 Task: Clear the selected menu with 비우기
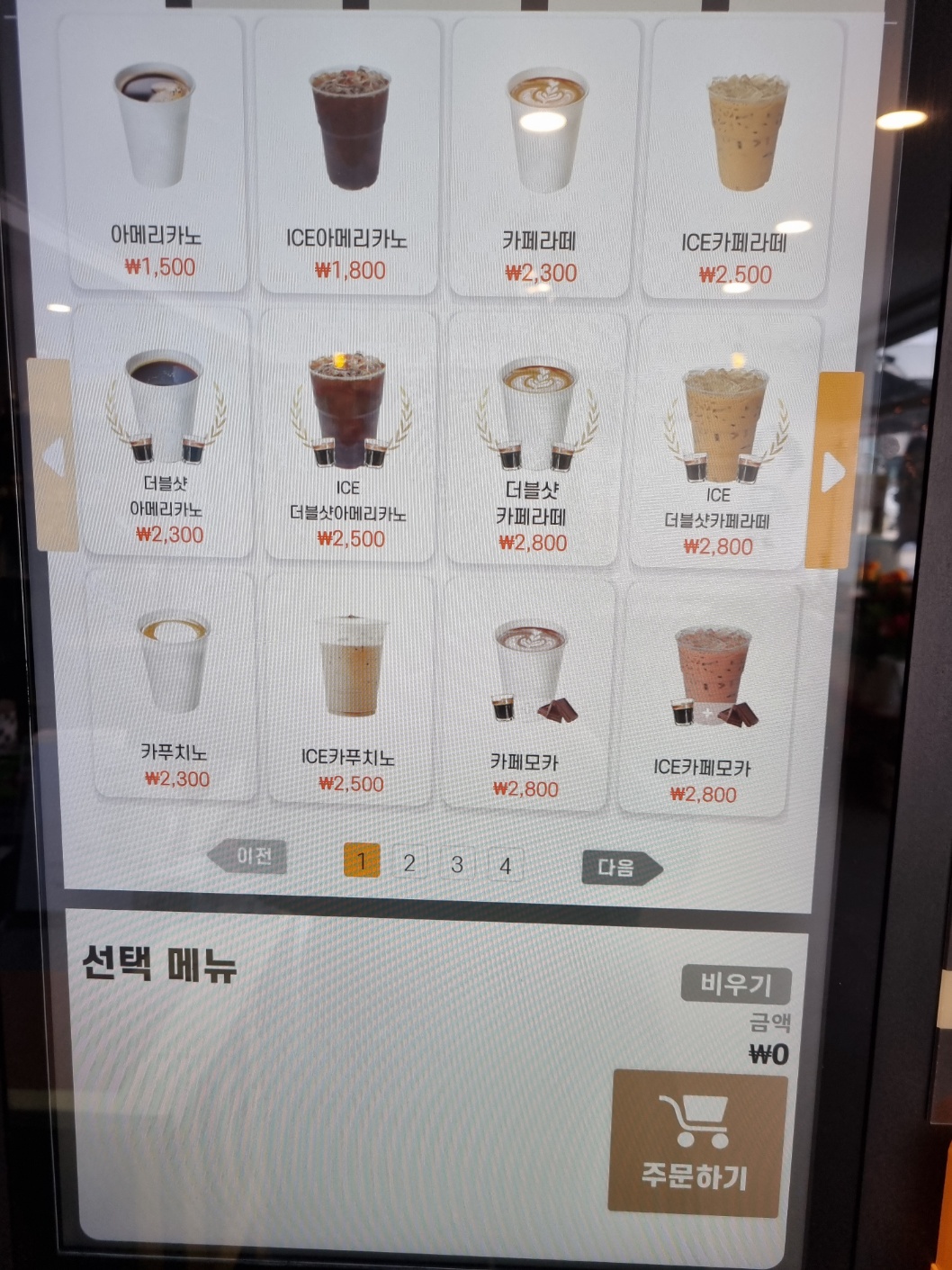[x=736, y=985]
